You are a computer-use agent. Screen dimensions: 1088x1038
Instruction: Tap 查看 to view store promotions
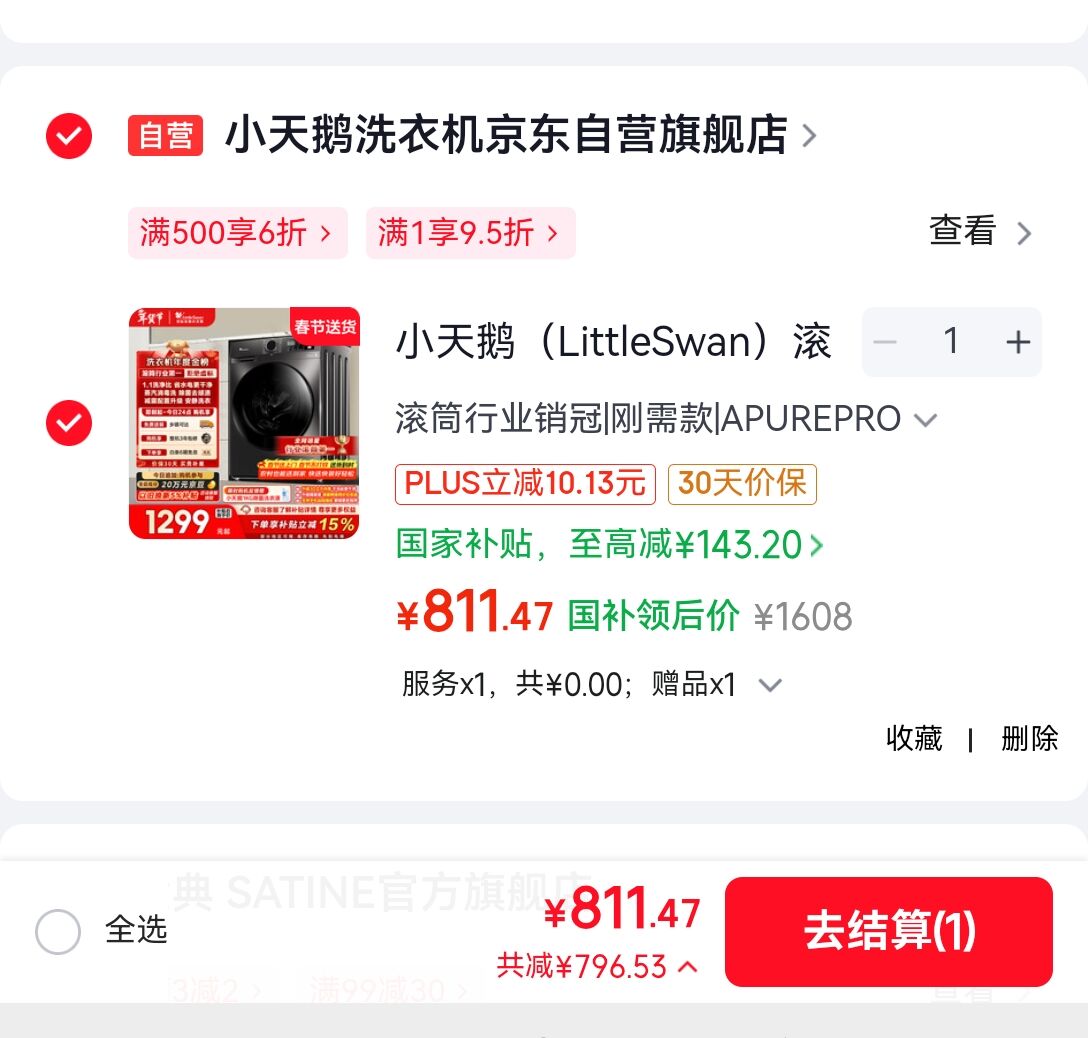(979, 232)
